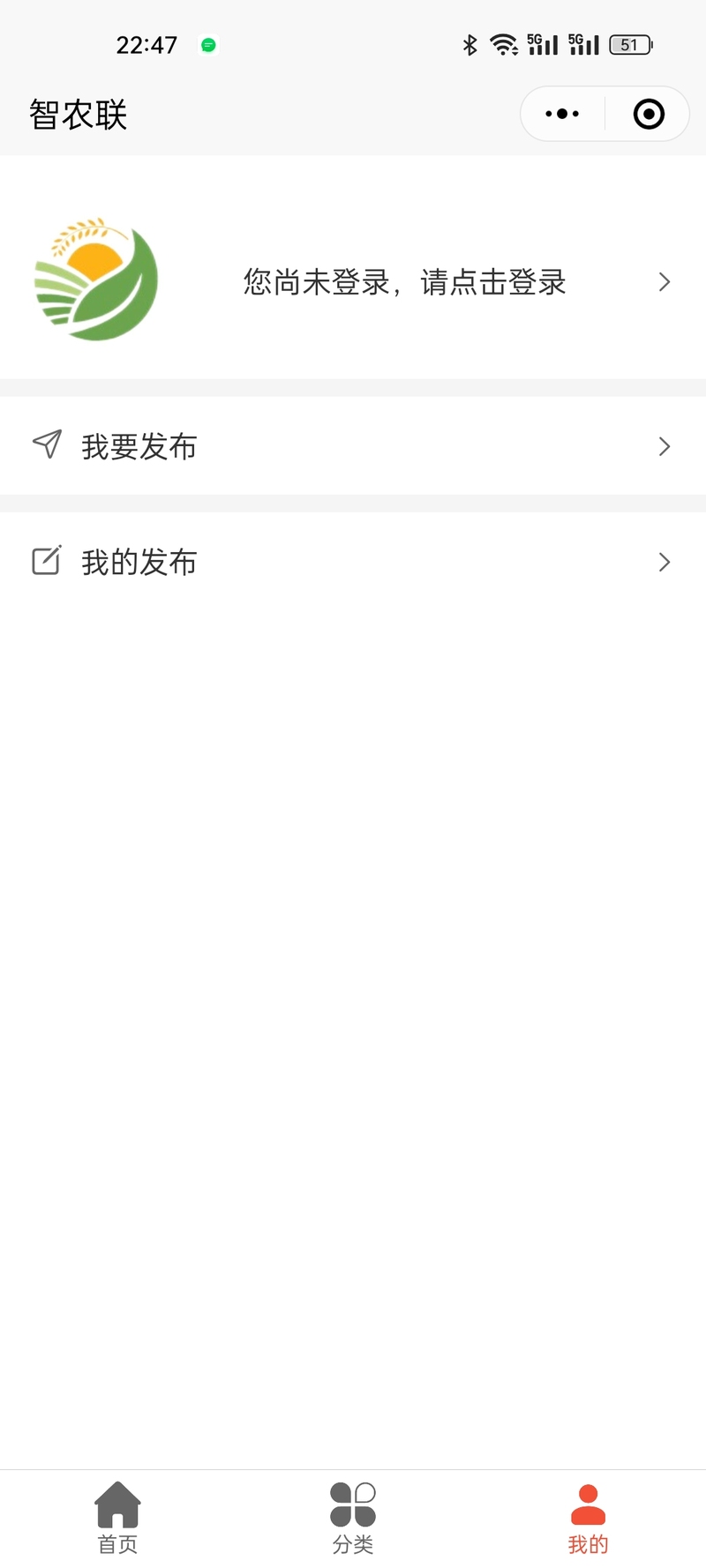Viewport: 706px width, 1568px height.
Task: Open the 我的发布 row
Action: click(x=353, y=562)
